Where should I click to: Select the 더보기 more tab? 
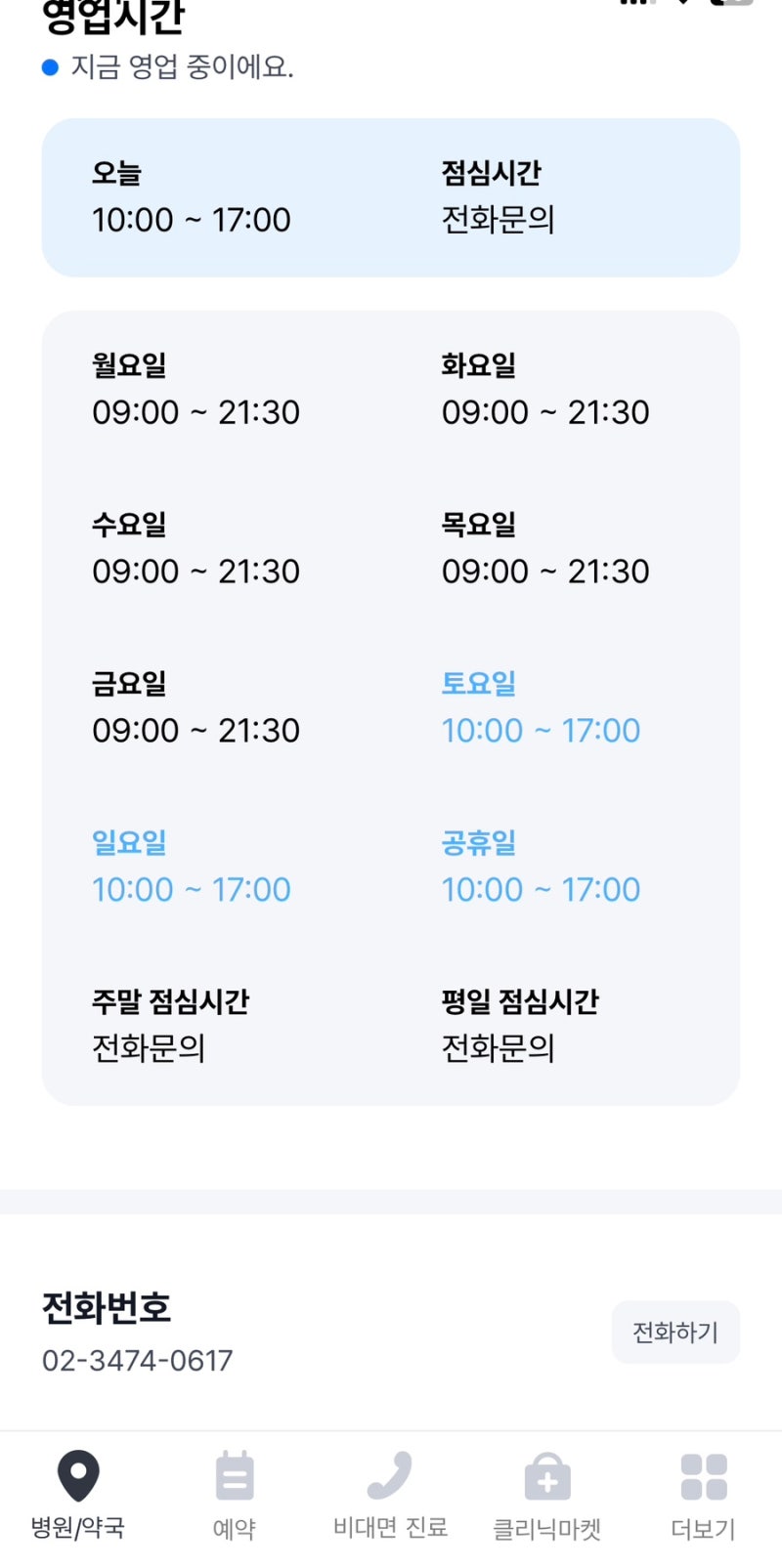[704, 1496]
